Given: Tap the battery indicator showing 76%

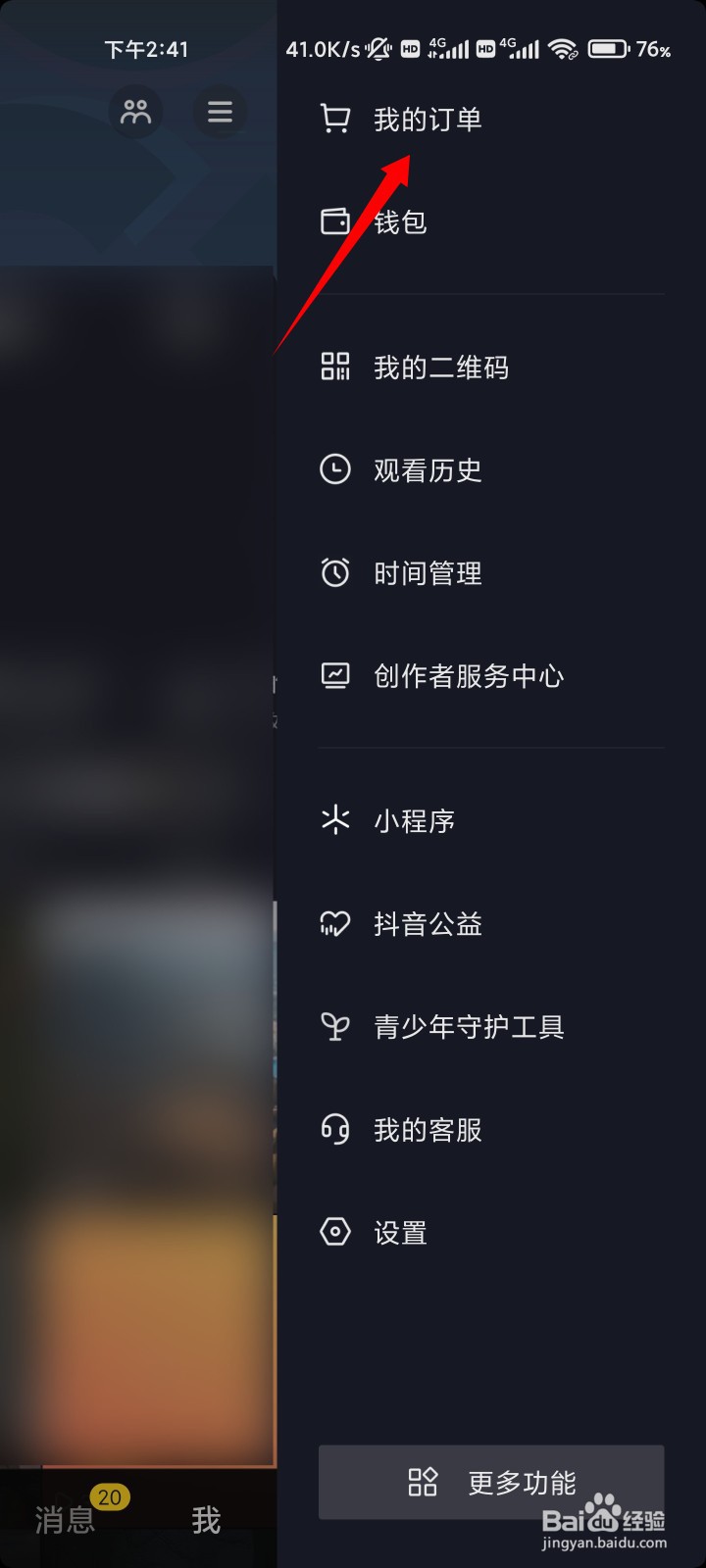Looking at the screenshot, I should point(610,48).
